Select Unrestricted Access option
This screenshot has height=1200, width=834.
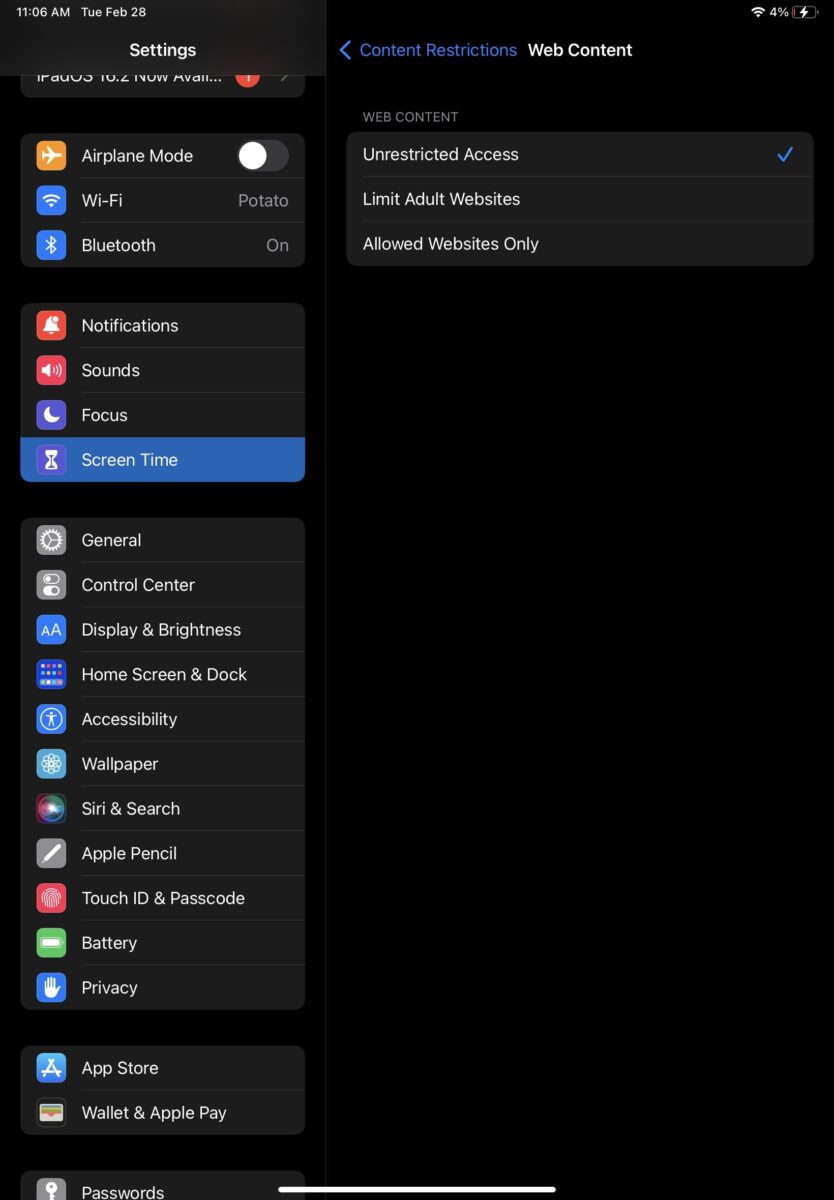tap(579, 155)
